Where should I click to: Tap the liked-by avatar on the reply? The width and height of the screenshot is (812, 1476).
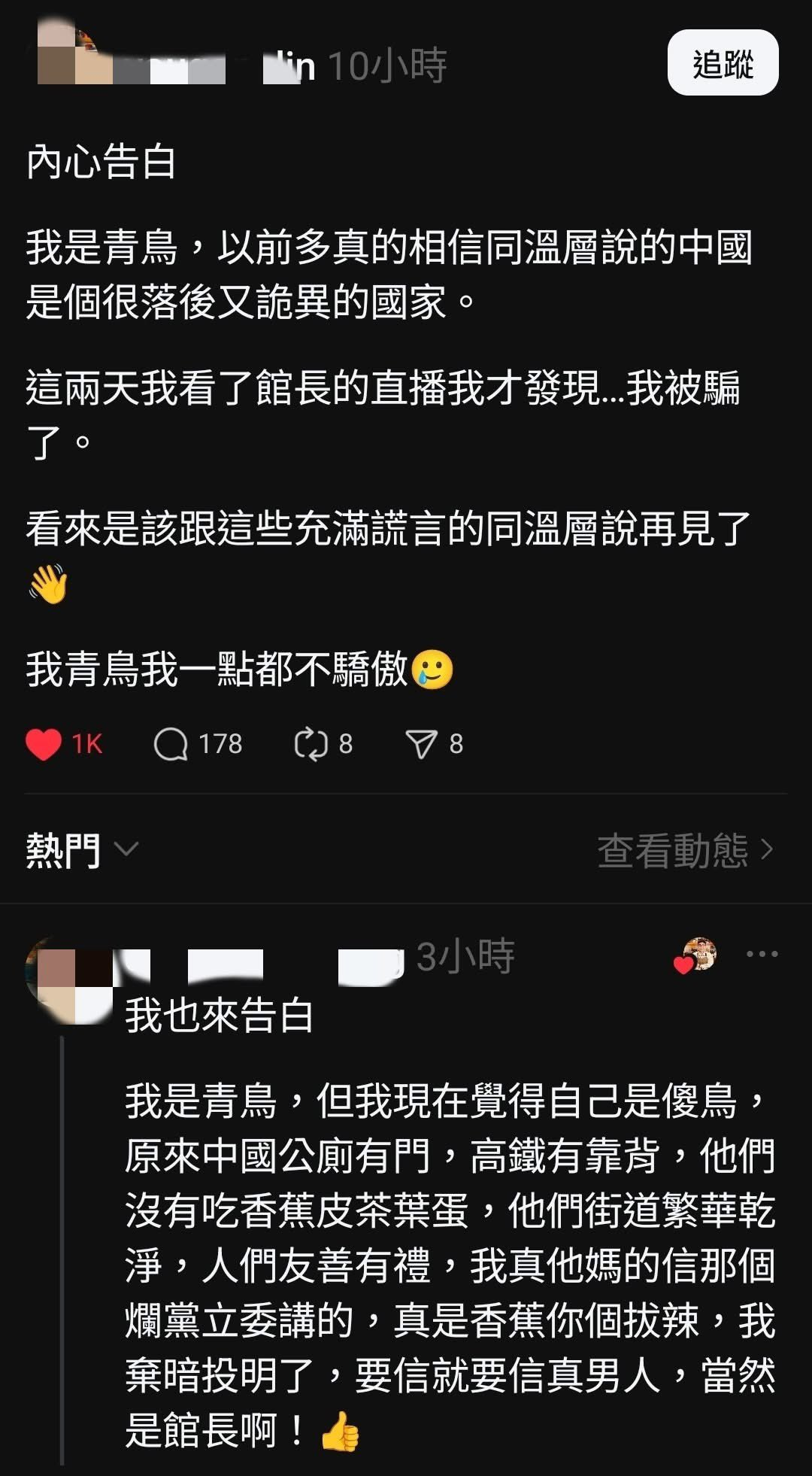(695, 955)
